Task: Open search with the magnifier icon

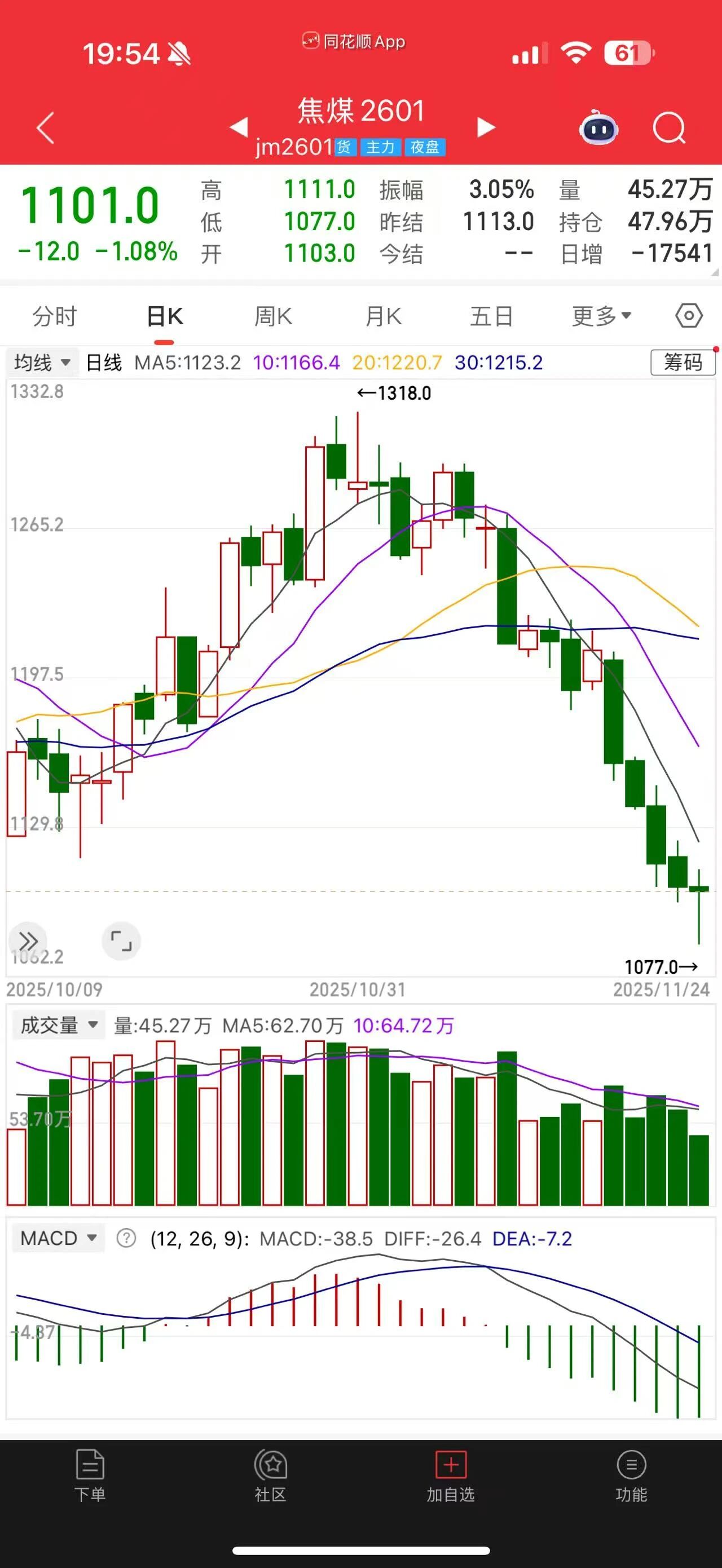Action: click(x=669, y=128)
